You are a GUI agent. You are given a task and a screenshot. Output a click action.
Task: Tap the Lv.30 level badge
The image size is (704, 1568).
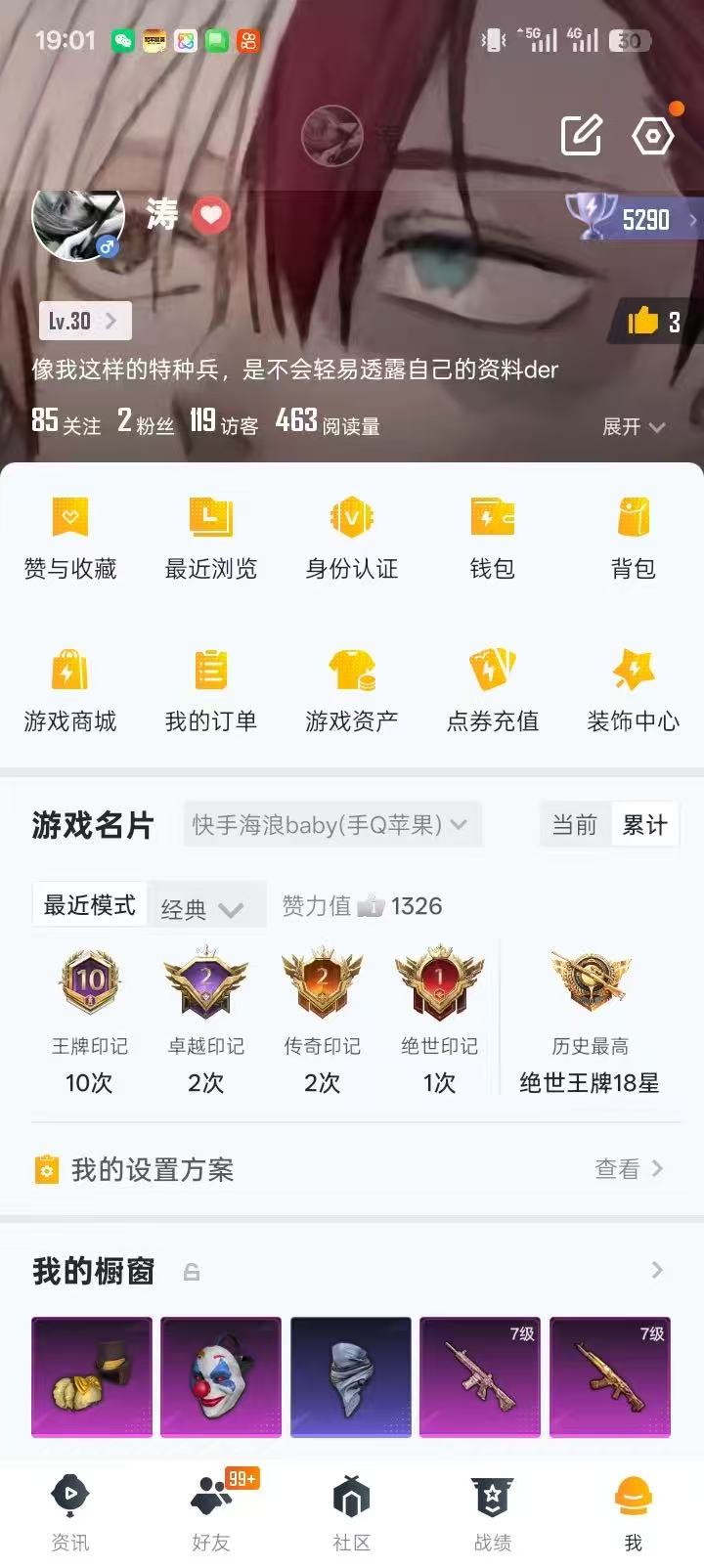[x=84, y=321]
